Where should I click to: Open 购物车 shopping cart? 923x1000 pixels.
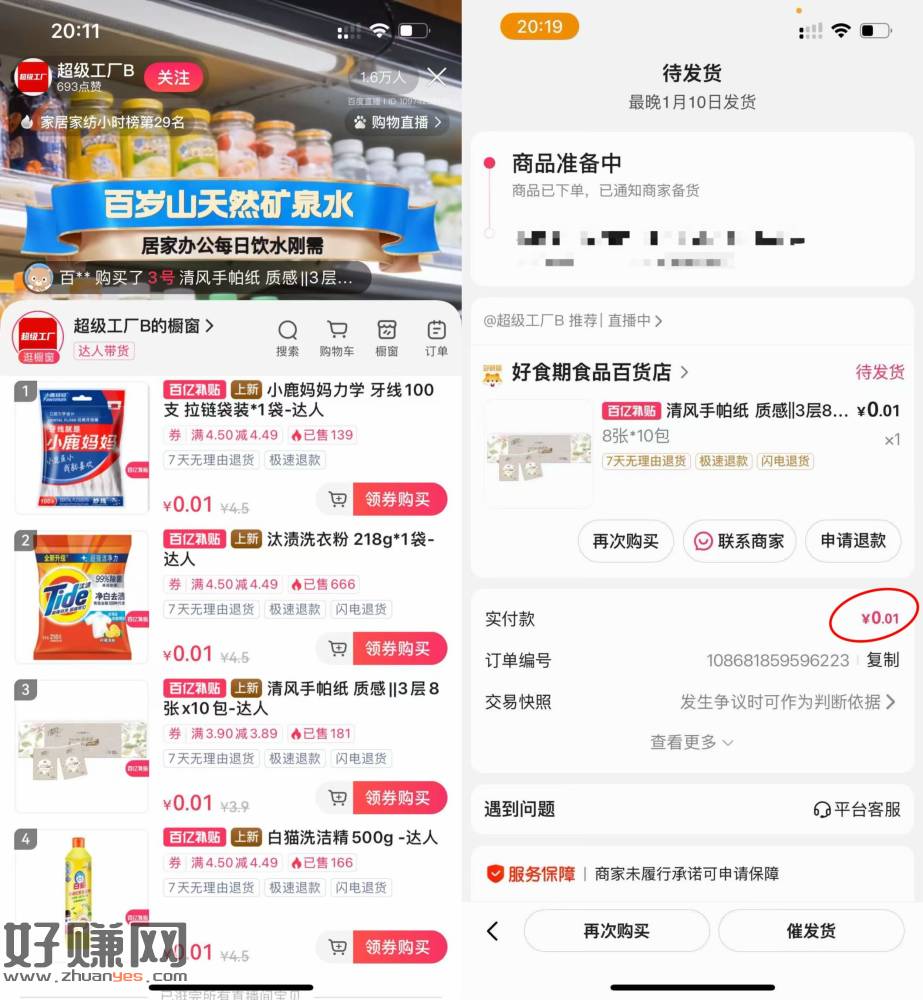click(x=337, y=338)
